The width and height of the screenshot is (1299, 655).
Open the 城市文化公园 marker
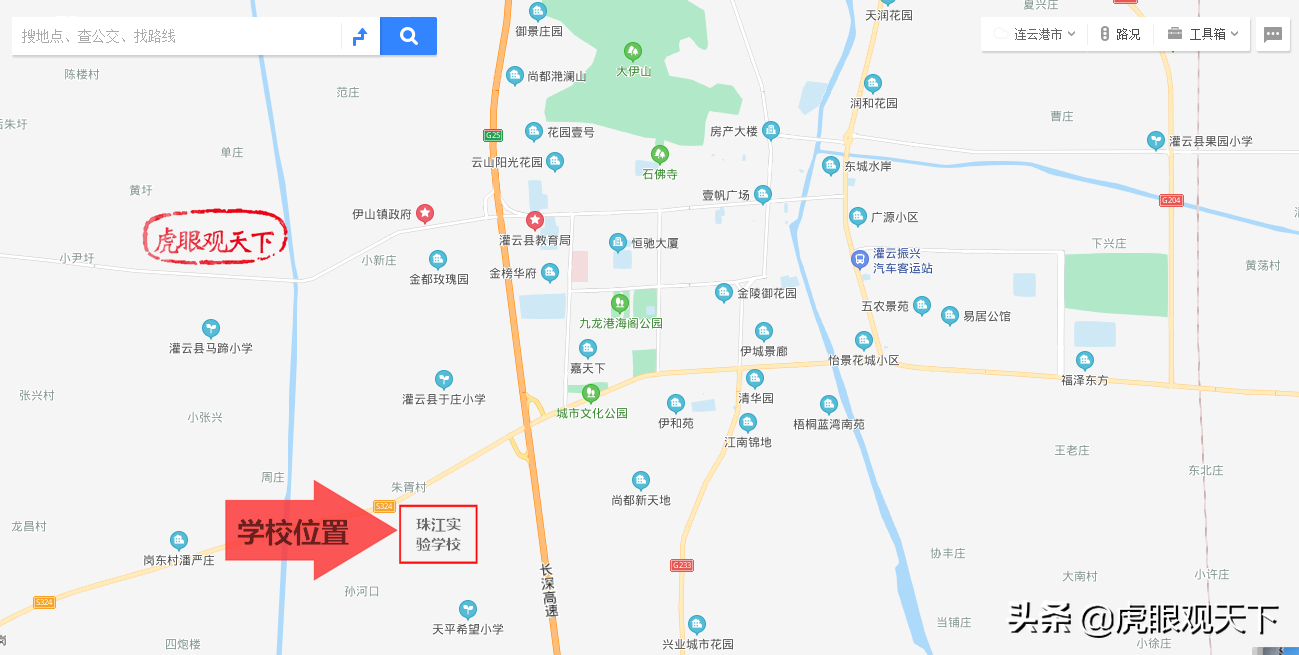[x=591, y=393]
